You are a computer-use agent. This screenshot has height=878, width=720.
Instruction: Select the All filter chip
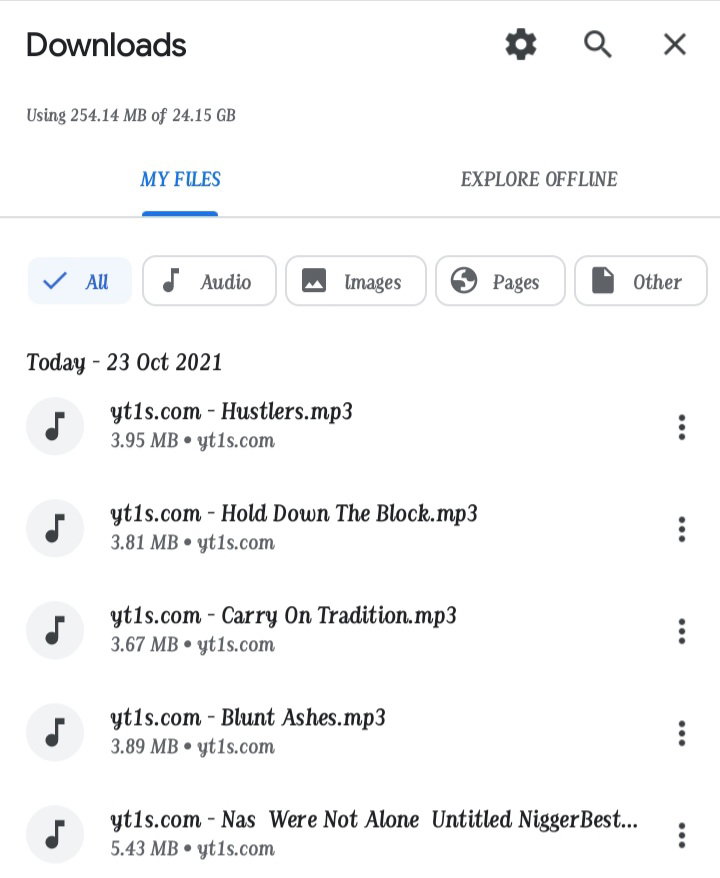click(x=80, y=281)
